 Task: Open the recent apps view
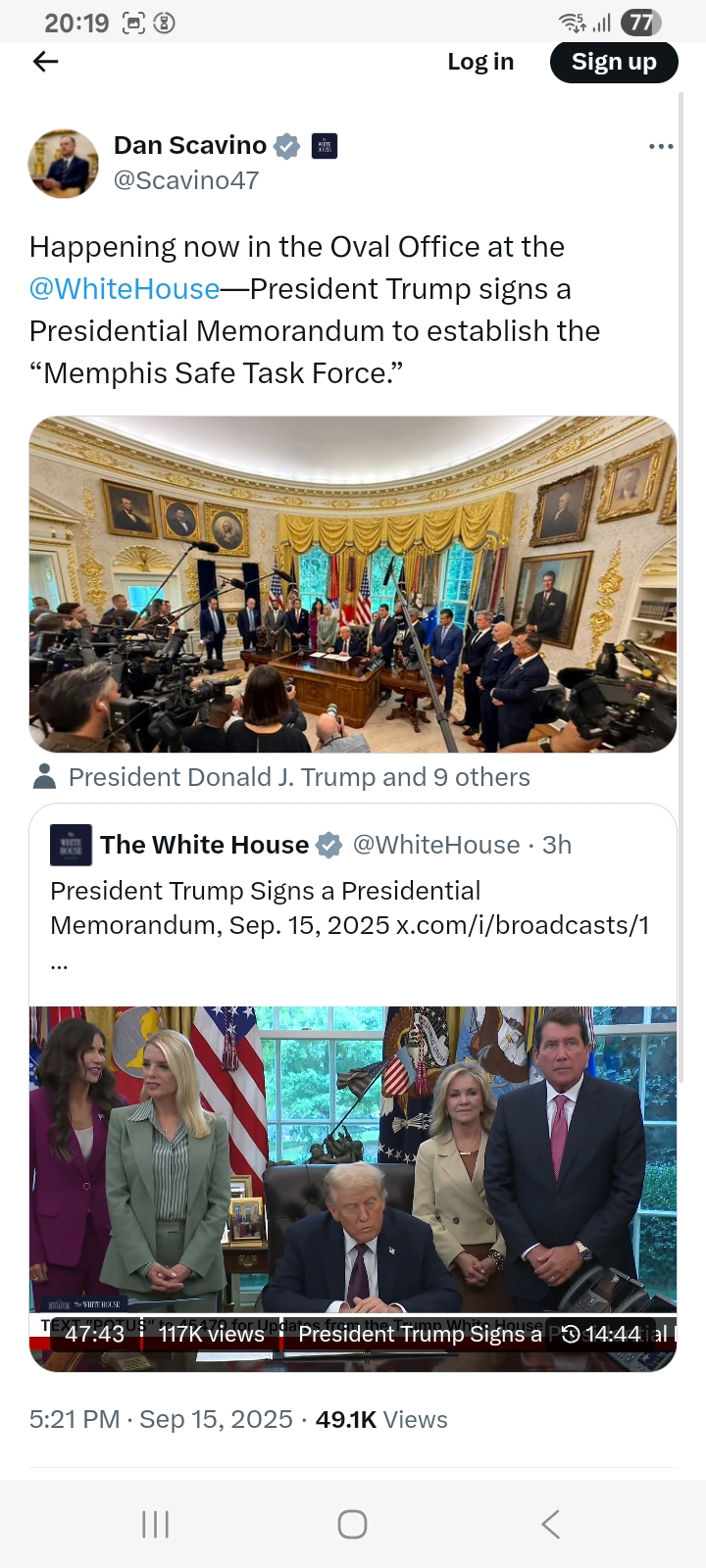(156, 1524)
